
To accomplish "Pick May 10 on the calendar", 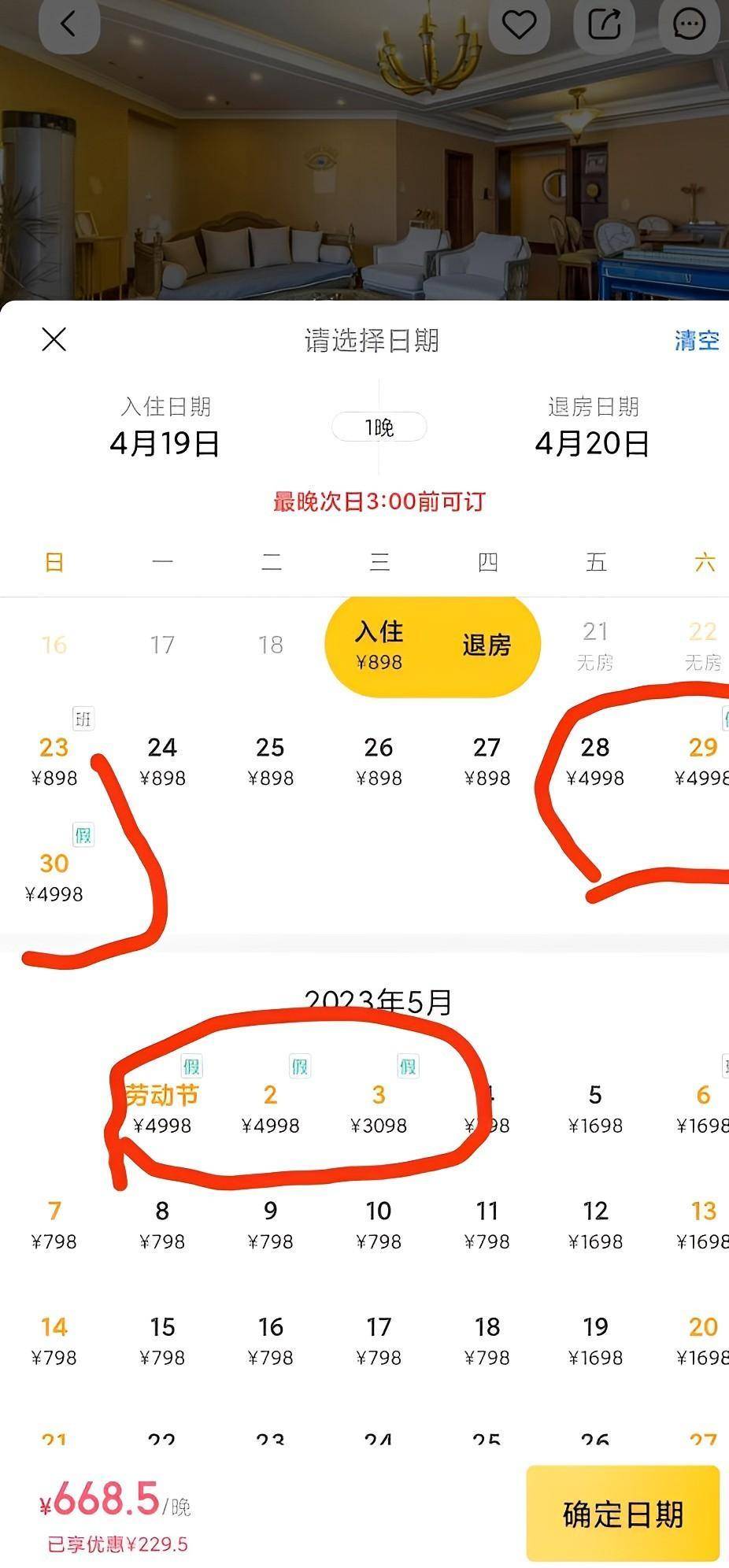I will 379,1224.
